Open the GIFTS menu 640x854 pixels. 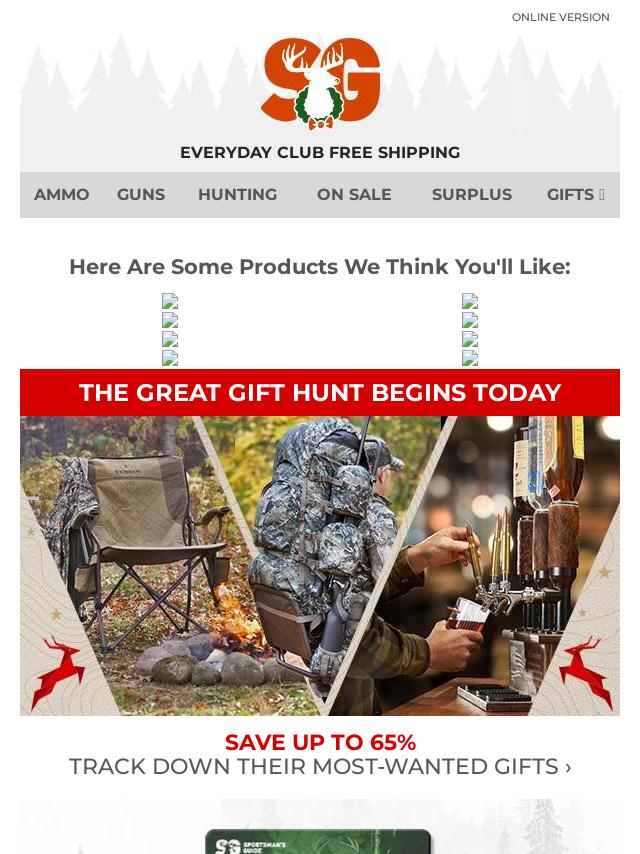tap(575, 195)
